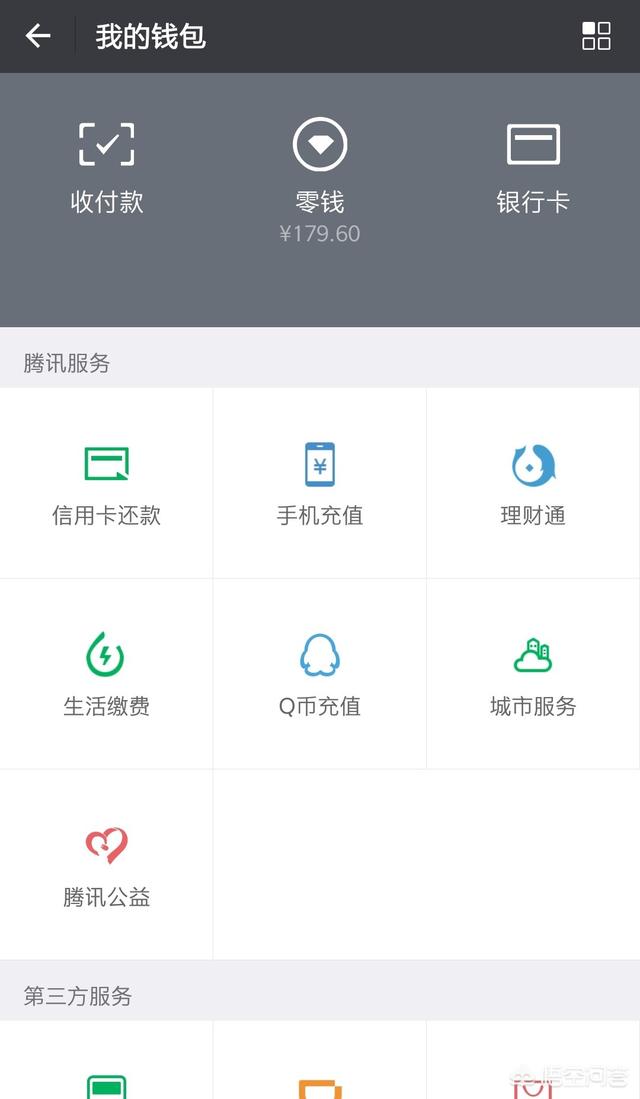Open 手机充值 mobile top-up
The height and width of the screenshot is (1099, 640).
pos(320,483)
